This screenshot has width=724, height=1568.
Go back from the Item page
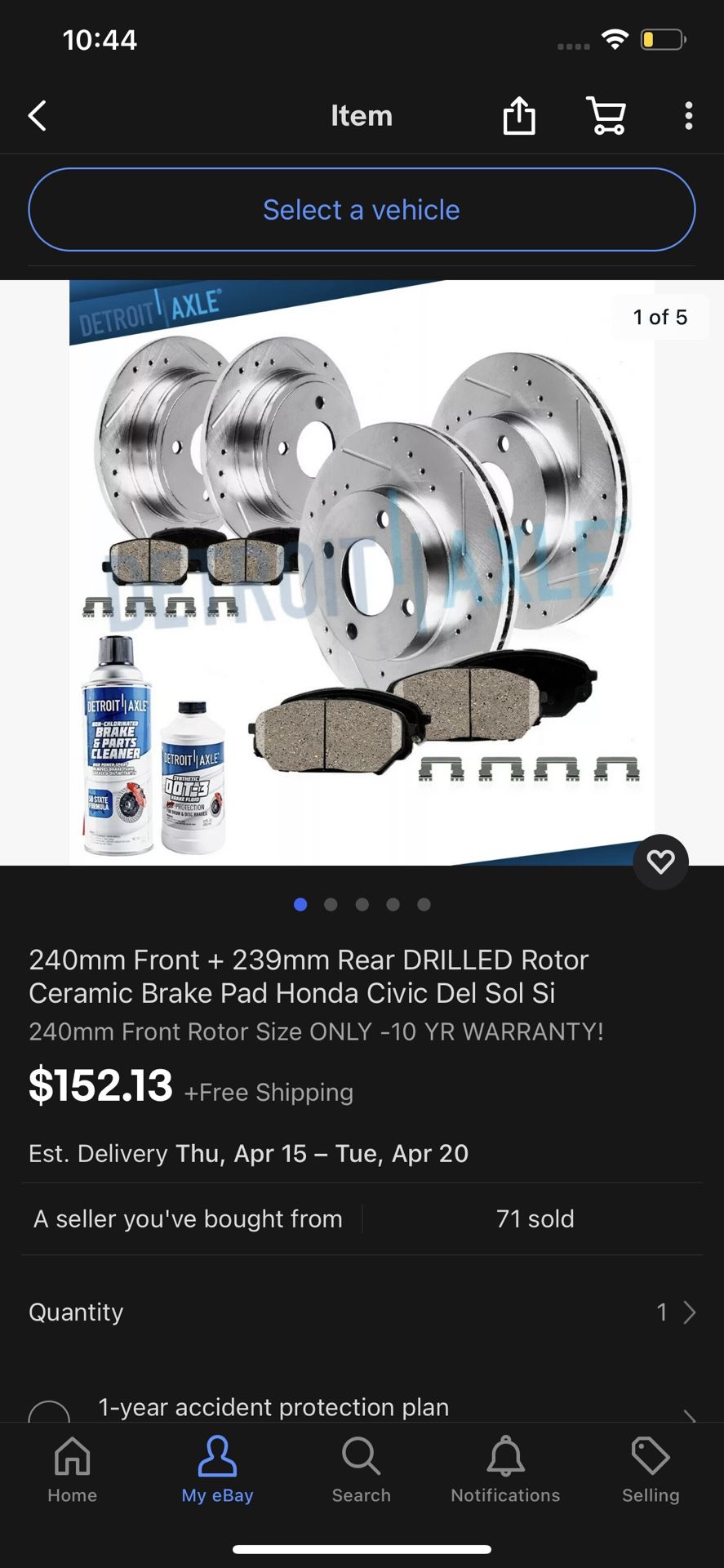(x=38, y=116)
